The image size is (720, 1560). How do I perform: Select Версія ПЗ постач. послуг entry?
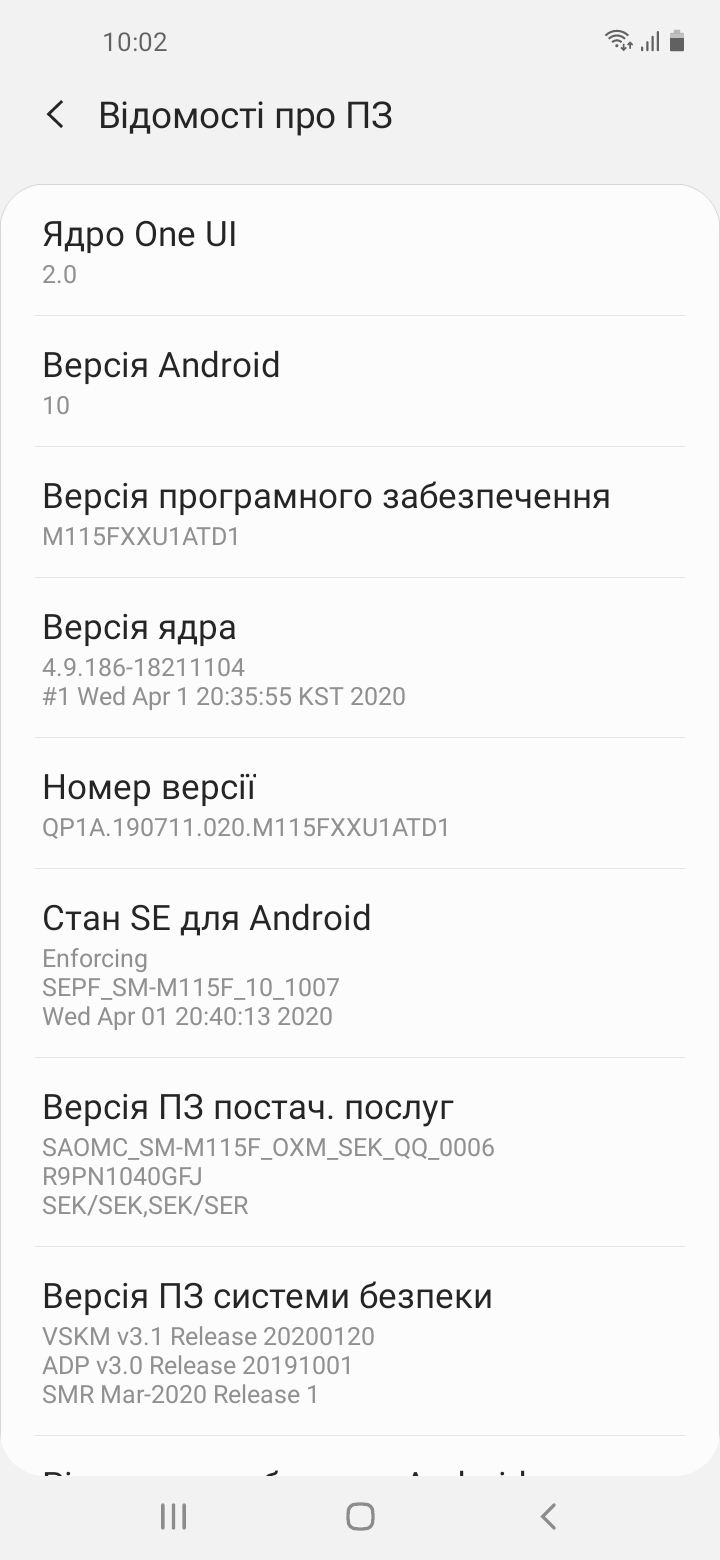pyautogui.click(x=360, y=1150)
